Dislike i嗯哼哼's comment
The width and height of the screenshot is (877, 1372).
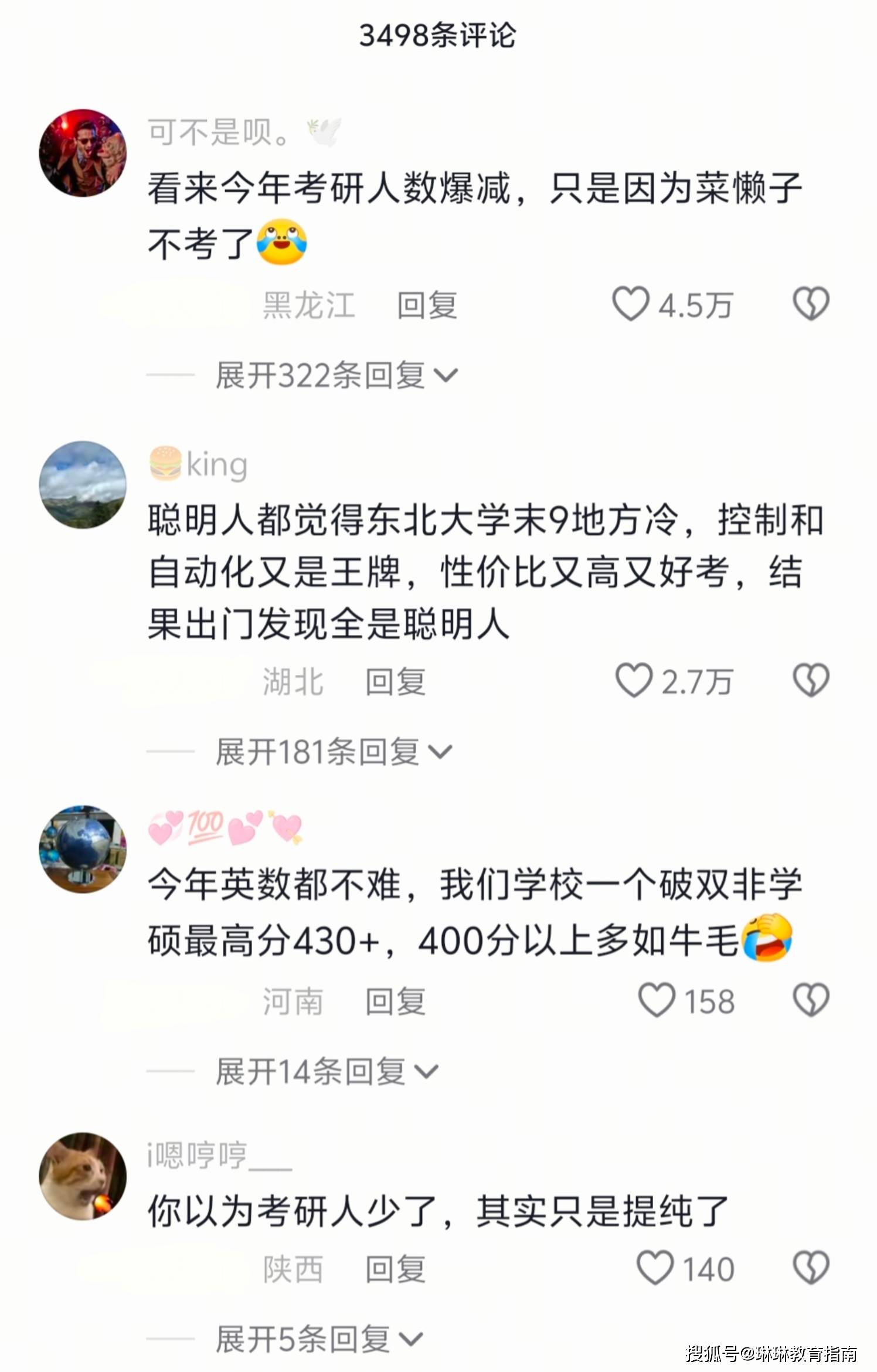811,1268
